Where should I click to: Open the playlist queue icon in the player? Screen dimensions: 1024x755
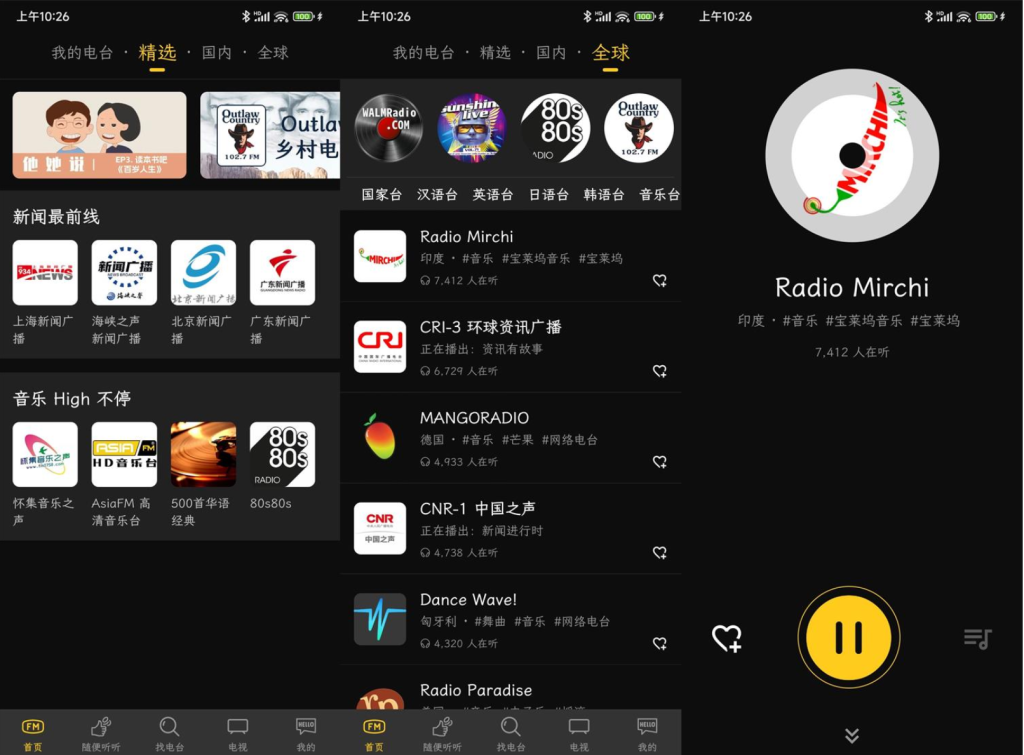(x=977, y=638)
